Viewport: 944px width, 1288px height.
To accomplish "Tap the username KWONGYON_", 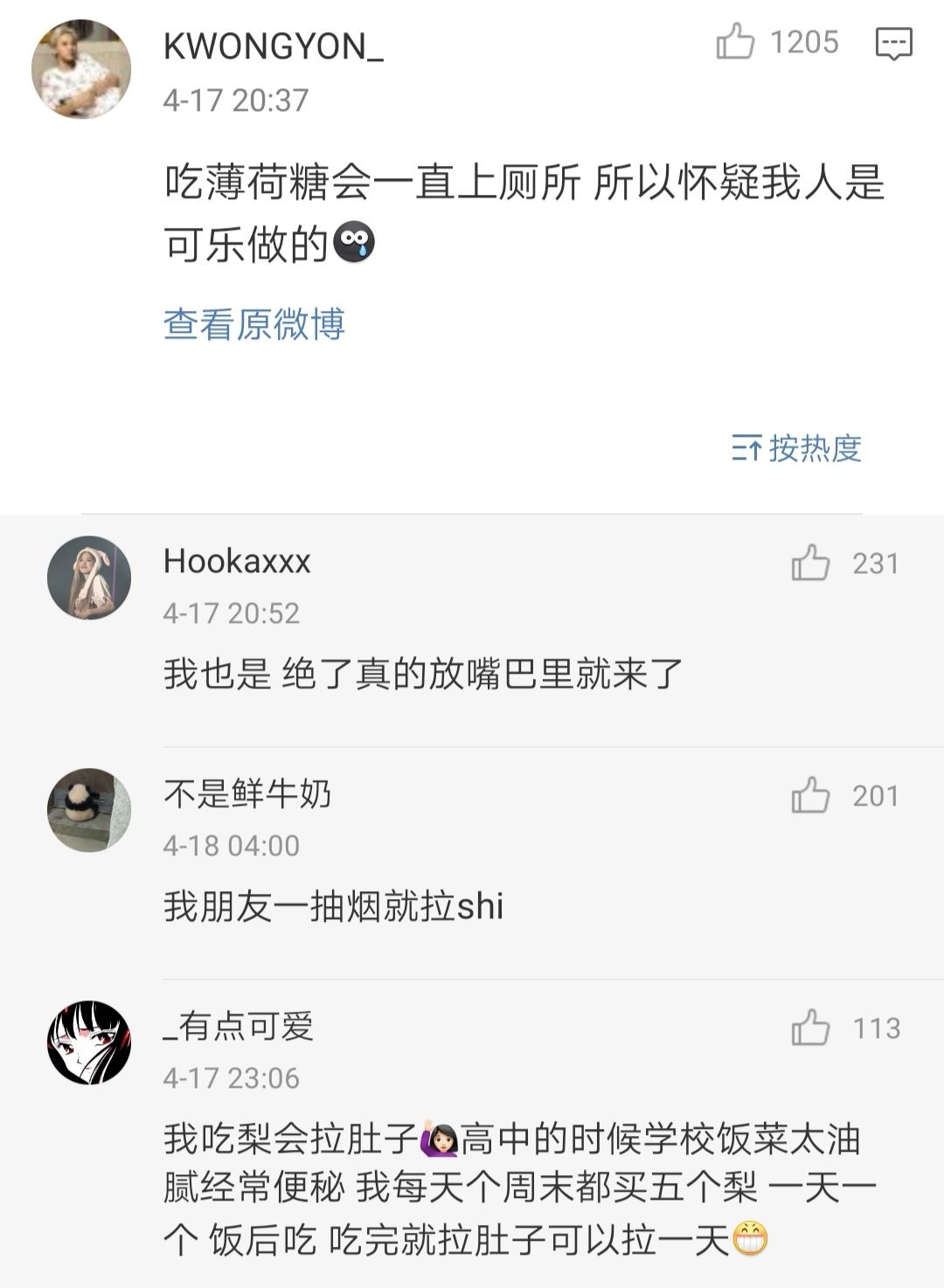I will click(x=274, y=46).
